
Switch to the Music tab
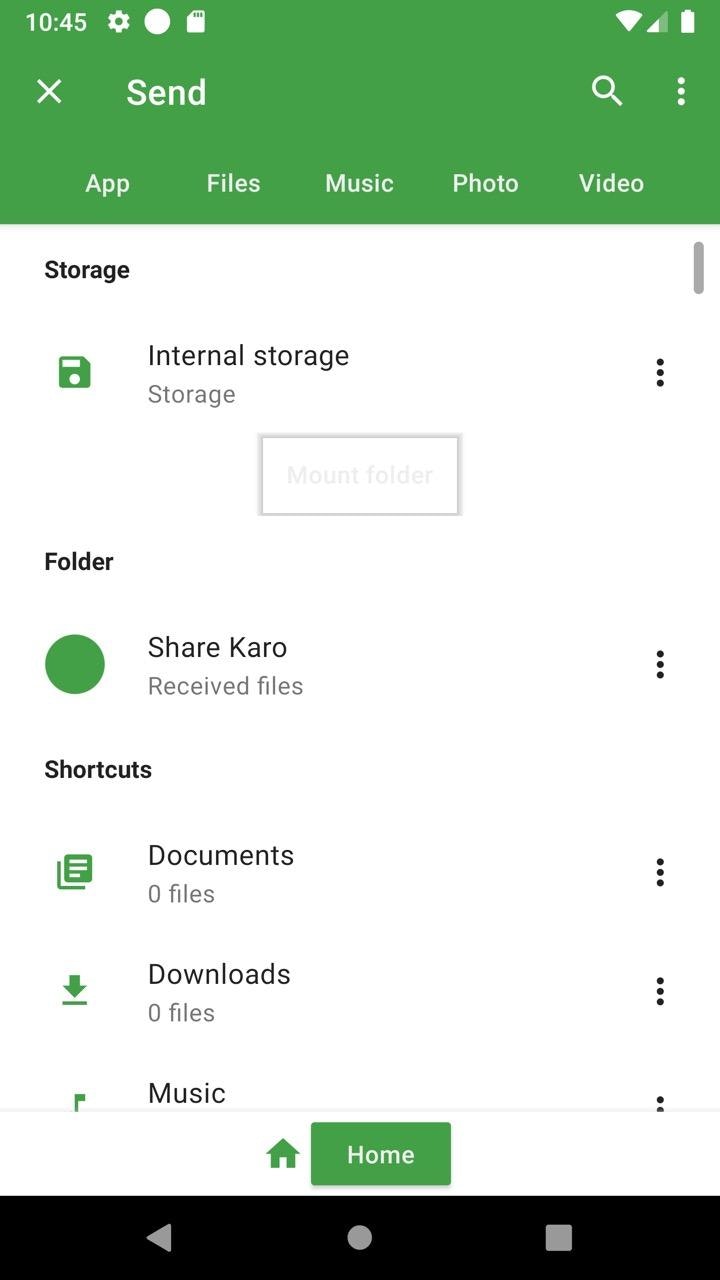coord(359,183)
